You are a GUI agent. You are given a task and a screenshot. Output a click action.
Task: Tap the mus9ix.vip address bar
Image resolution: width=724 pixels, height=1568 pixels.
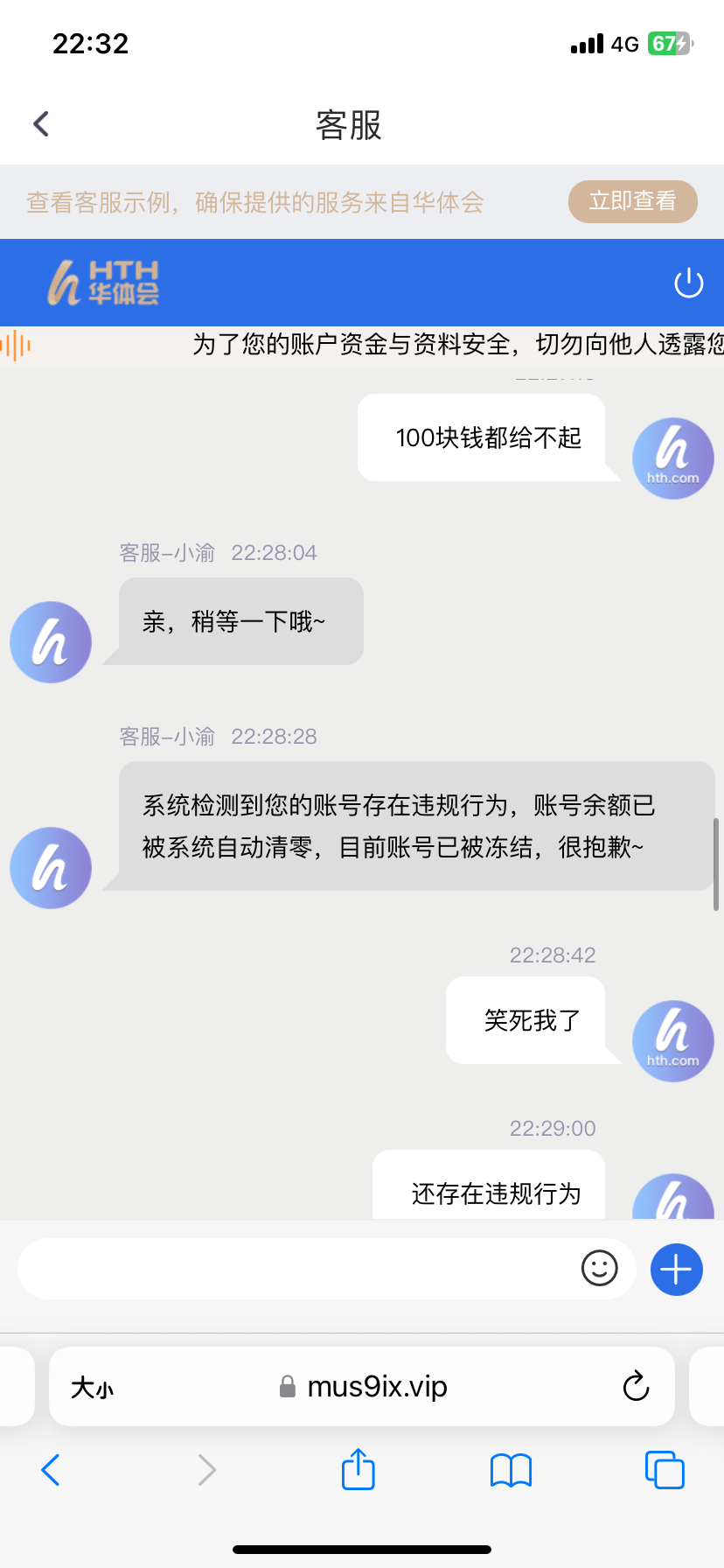tap(376, 1387)
